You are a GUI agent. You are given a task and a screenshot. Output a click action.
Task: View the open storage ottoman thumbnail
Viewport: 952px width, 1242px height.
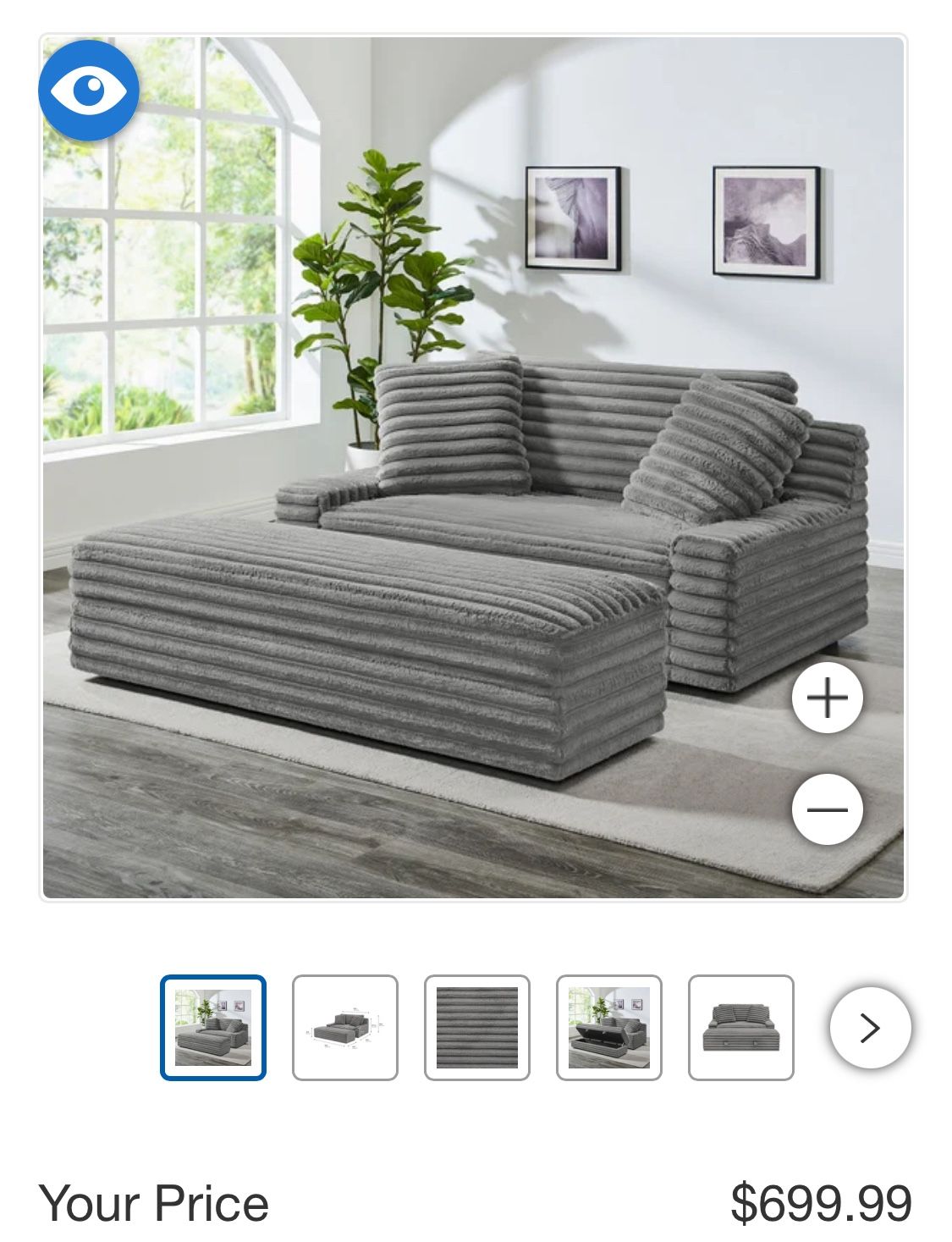tap(609, 1028)
